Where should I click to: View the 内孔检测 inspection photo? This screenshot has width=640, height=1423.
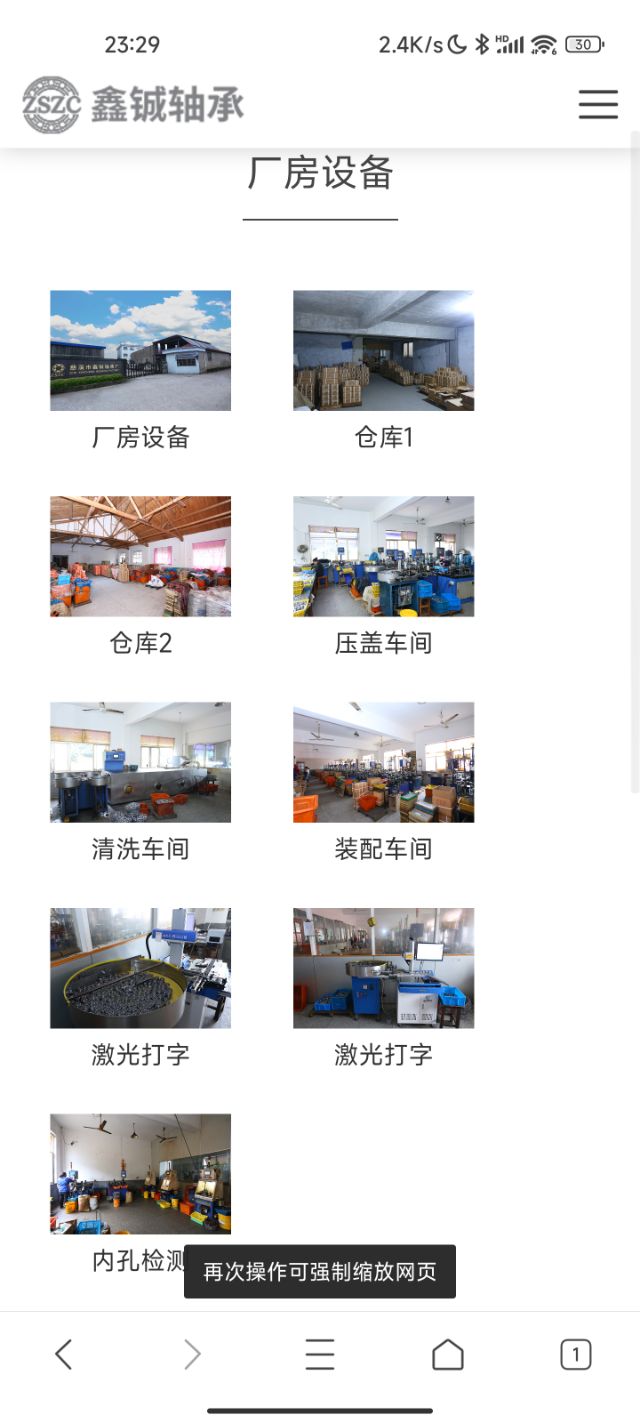(140, 1173)
